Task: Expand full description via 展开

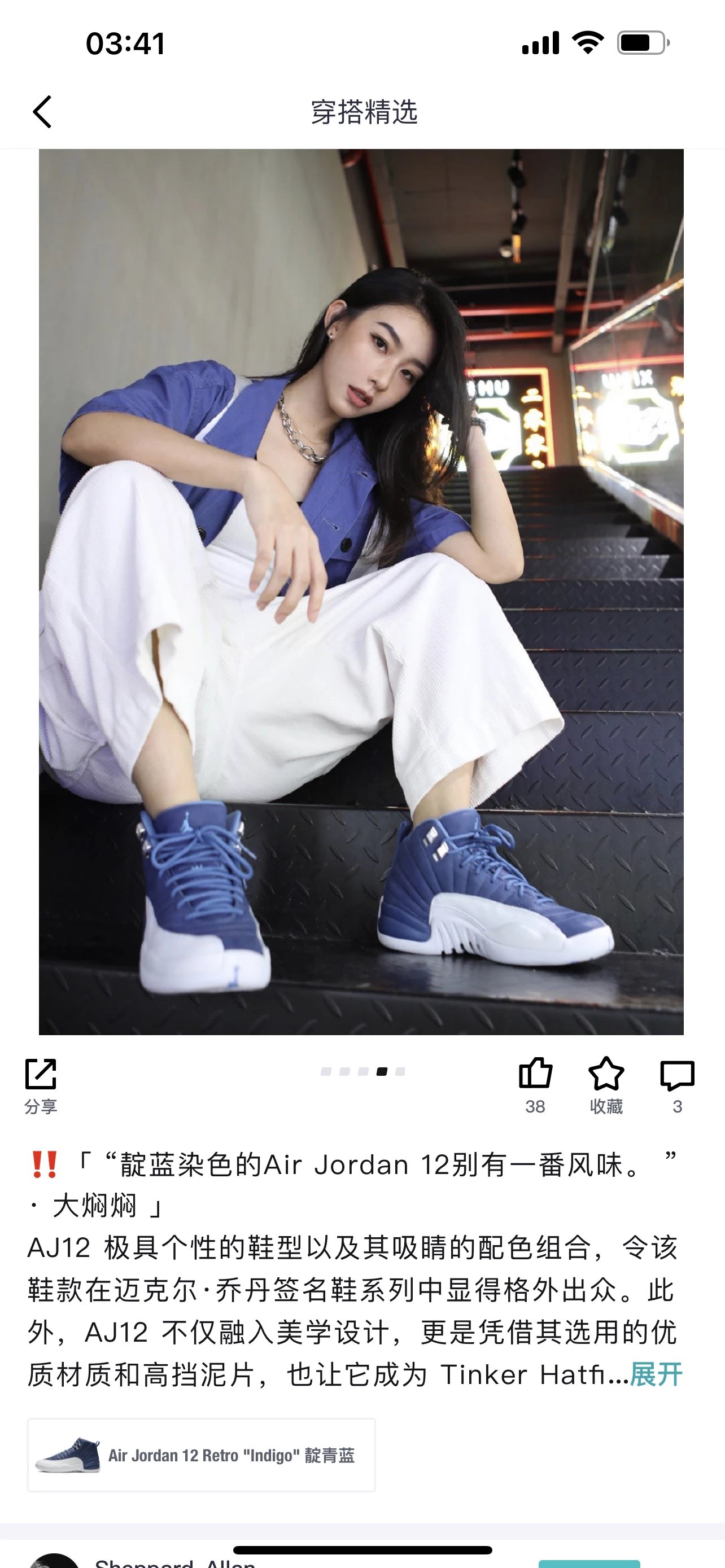Action: pos(656,1374)
